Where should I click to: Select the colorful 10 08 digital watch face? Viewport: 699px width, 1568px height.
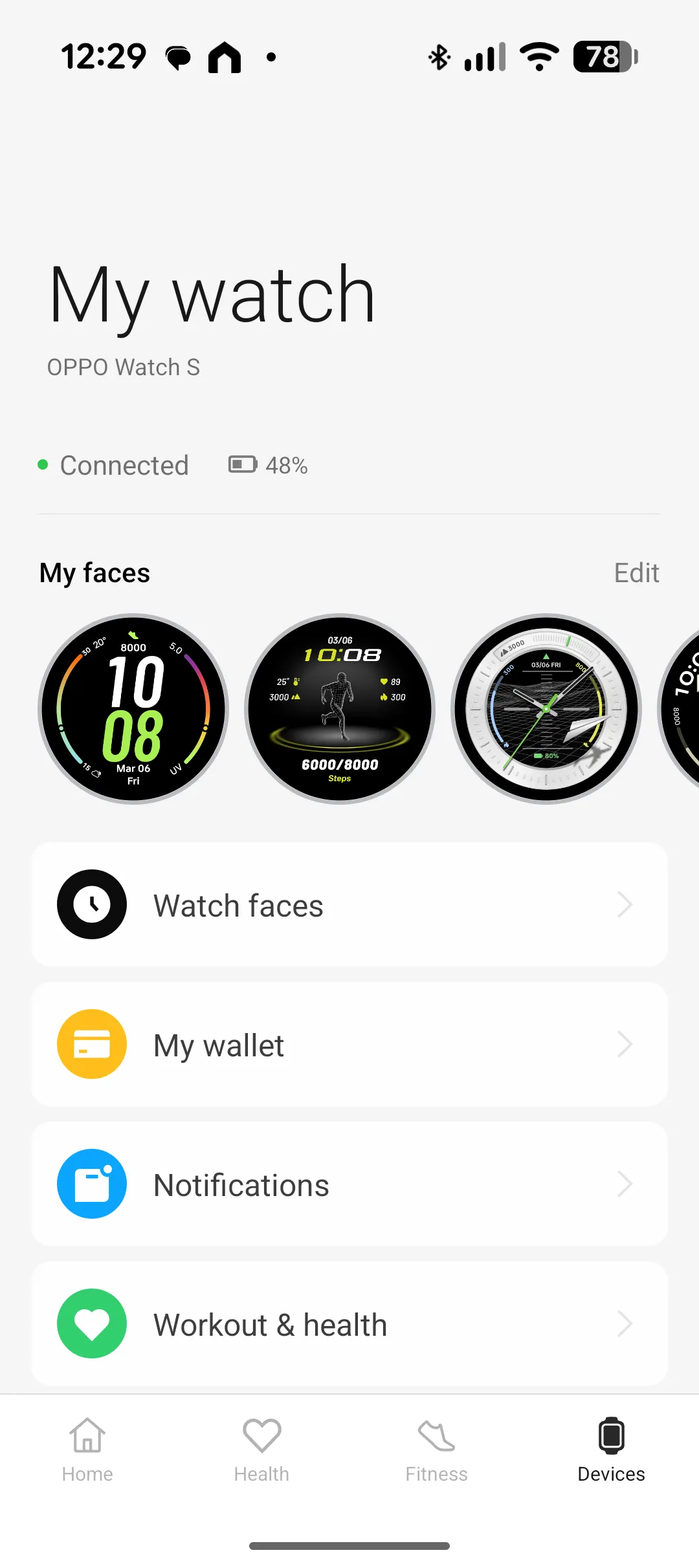coord(133,709)
